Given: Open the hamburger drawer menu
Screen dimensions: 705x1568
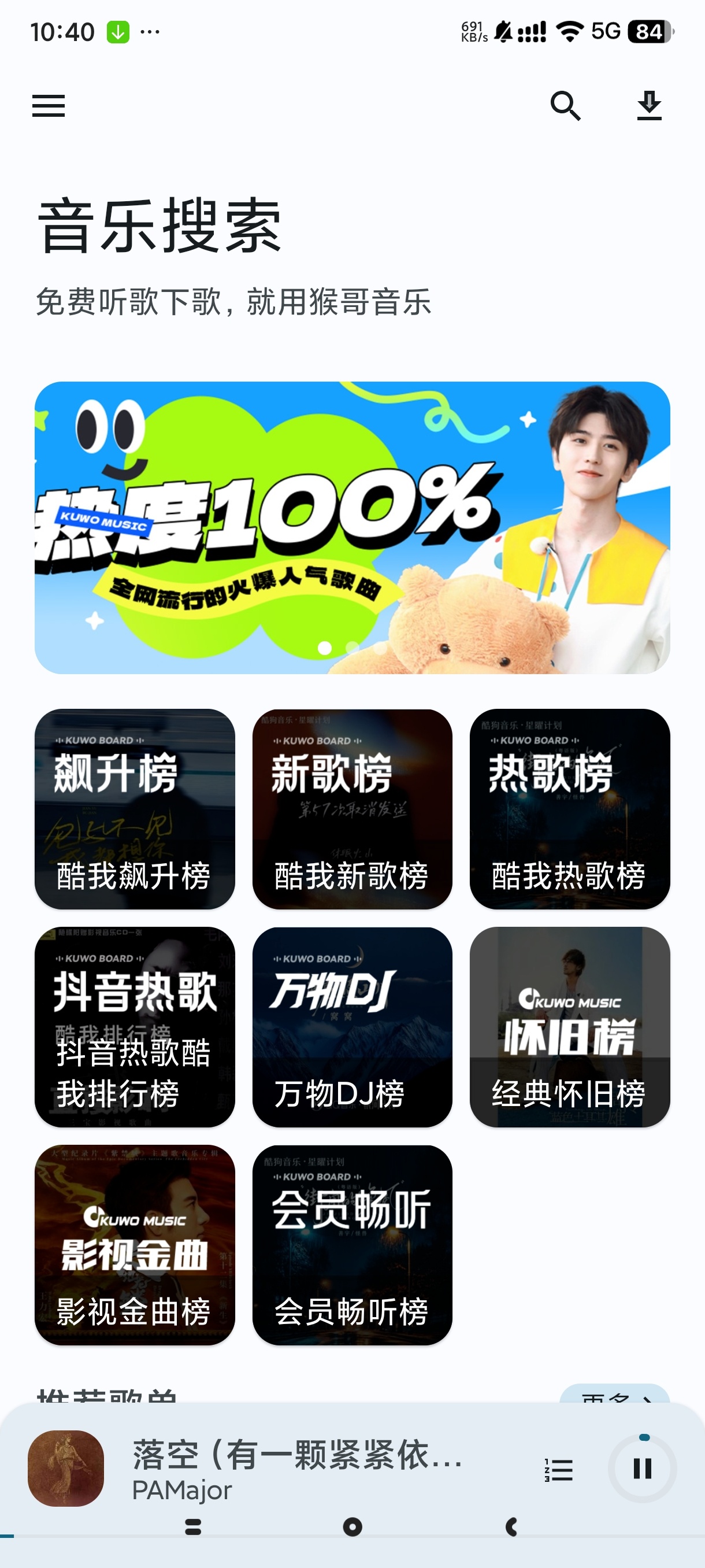Looking at the screenshot, I should 48,106.
